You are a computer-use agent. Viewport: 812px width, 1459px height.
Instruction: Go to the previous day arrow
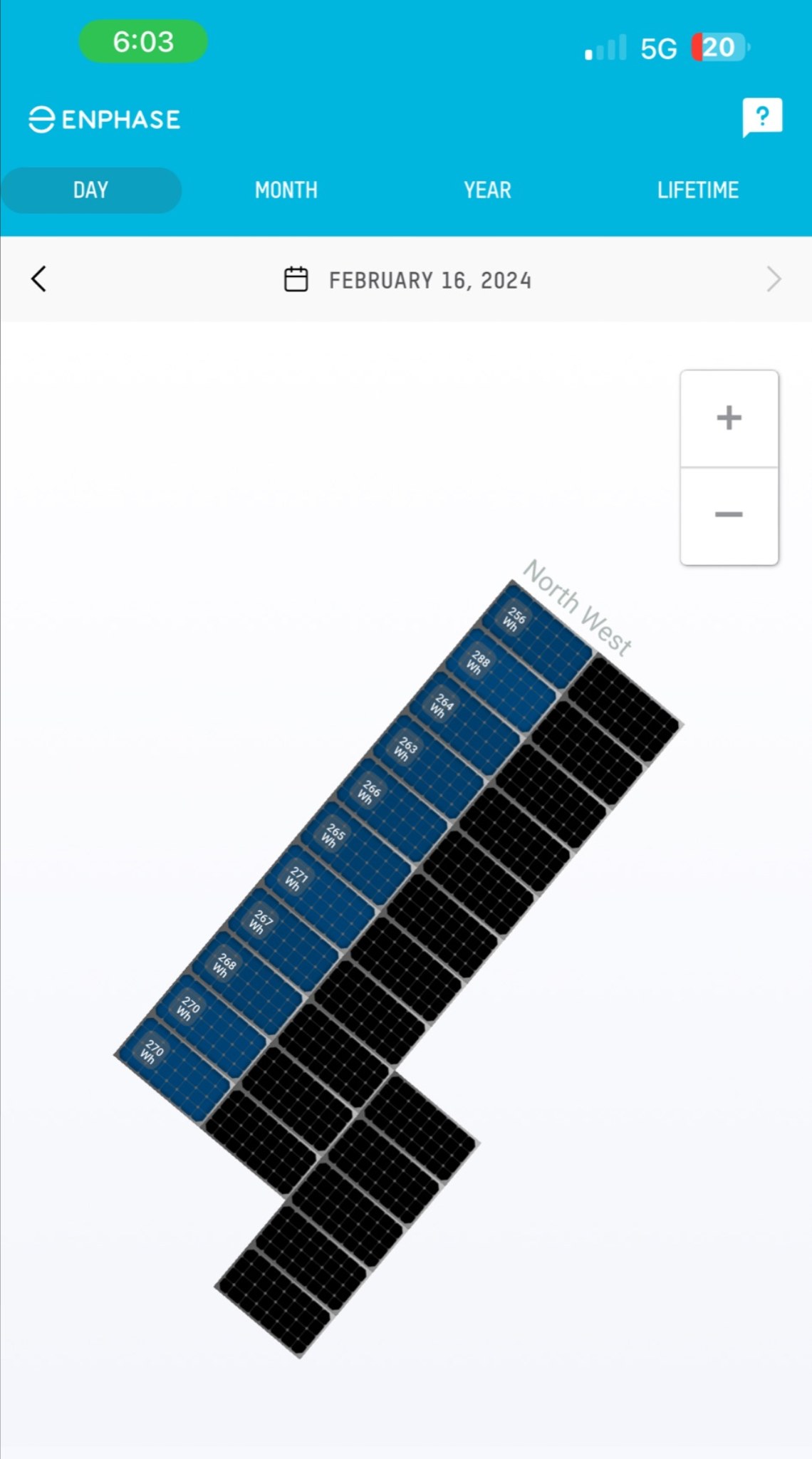tap(39, 279)
